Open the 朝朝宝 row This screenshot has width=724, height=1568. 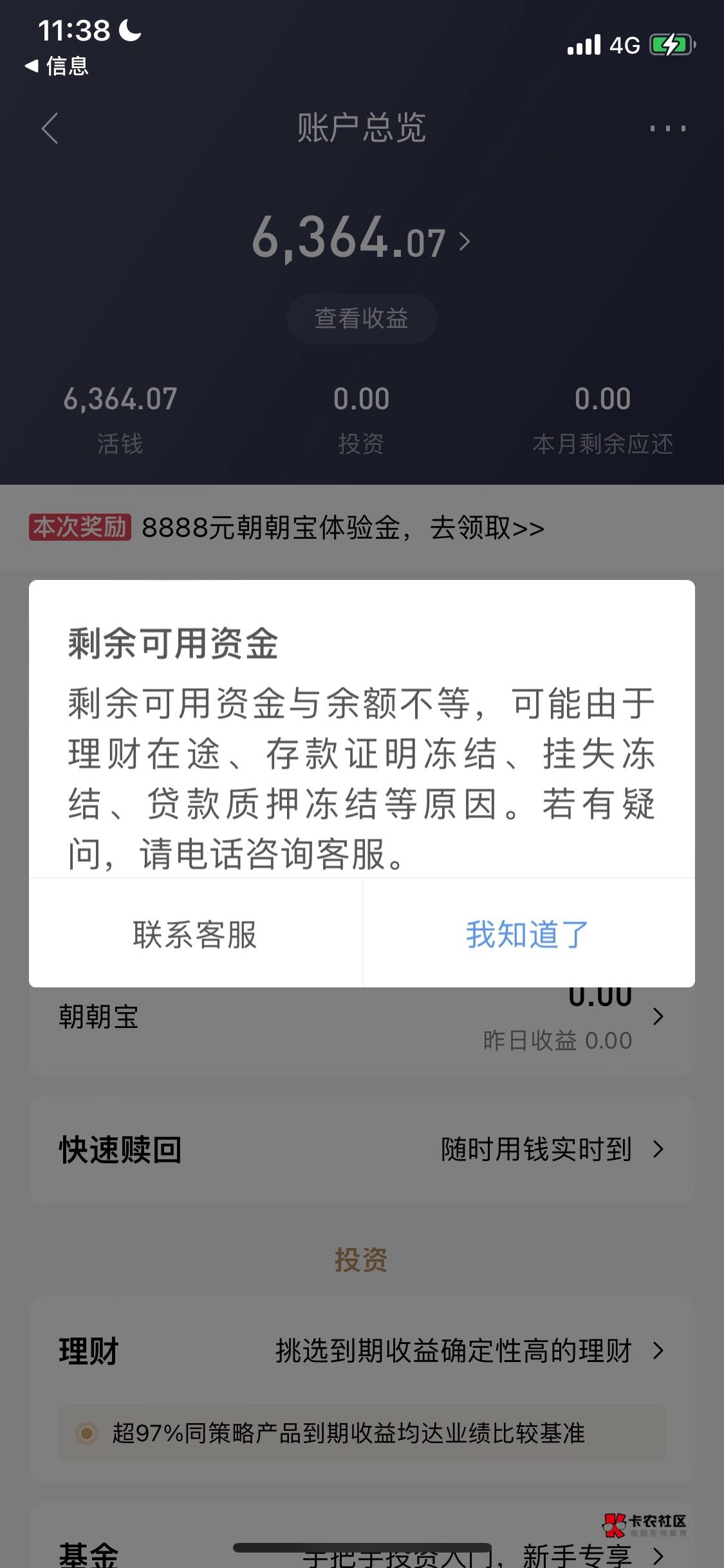click(360, 1023)
